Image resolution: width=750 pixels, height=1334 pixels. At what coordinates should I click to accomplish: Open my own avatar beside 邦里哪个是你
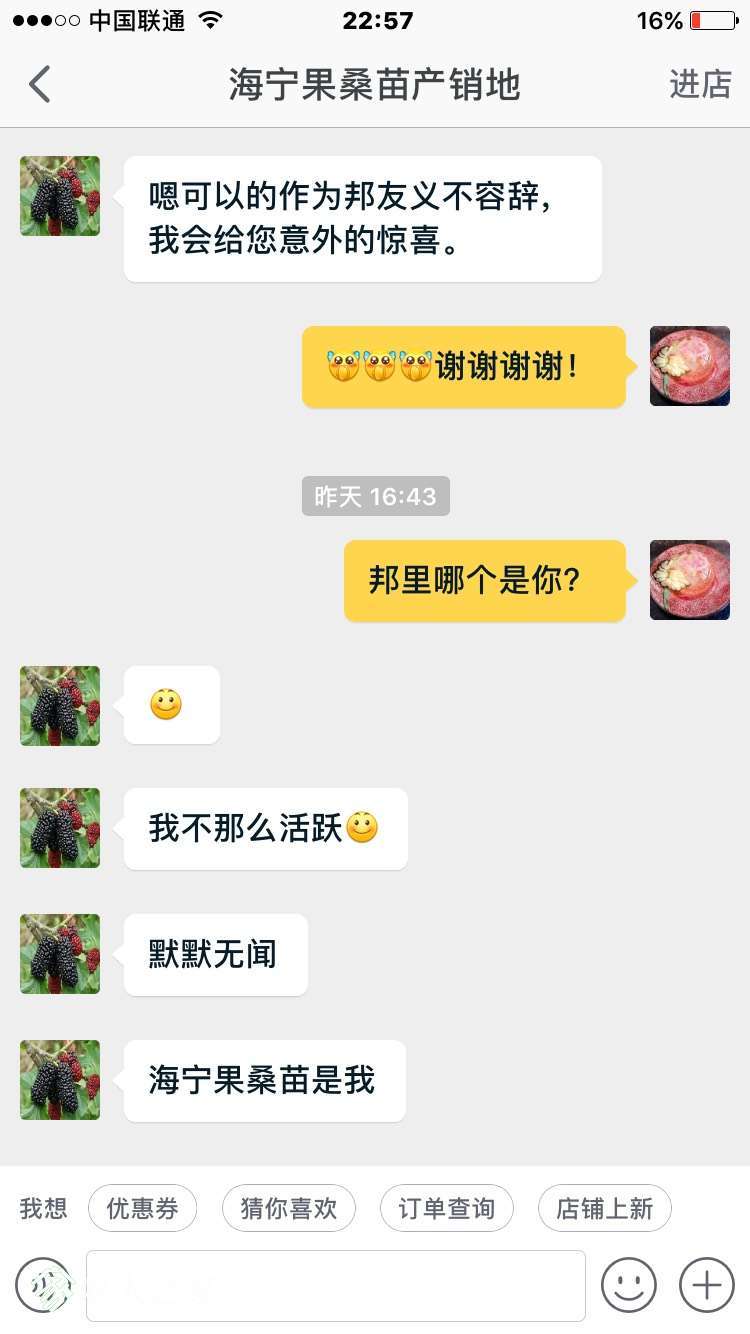[690, 580]
